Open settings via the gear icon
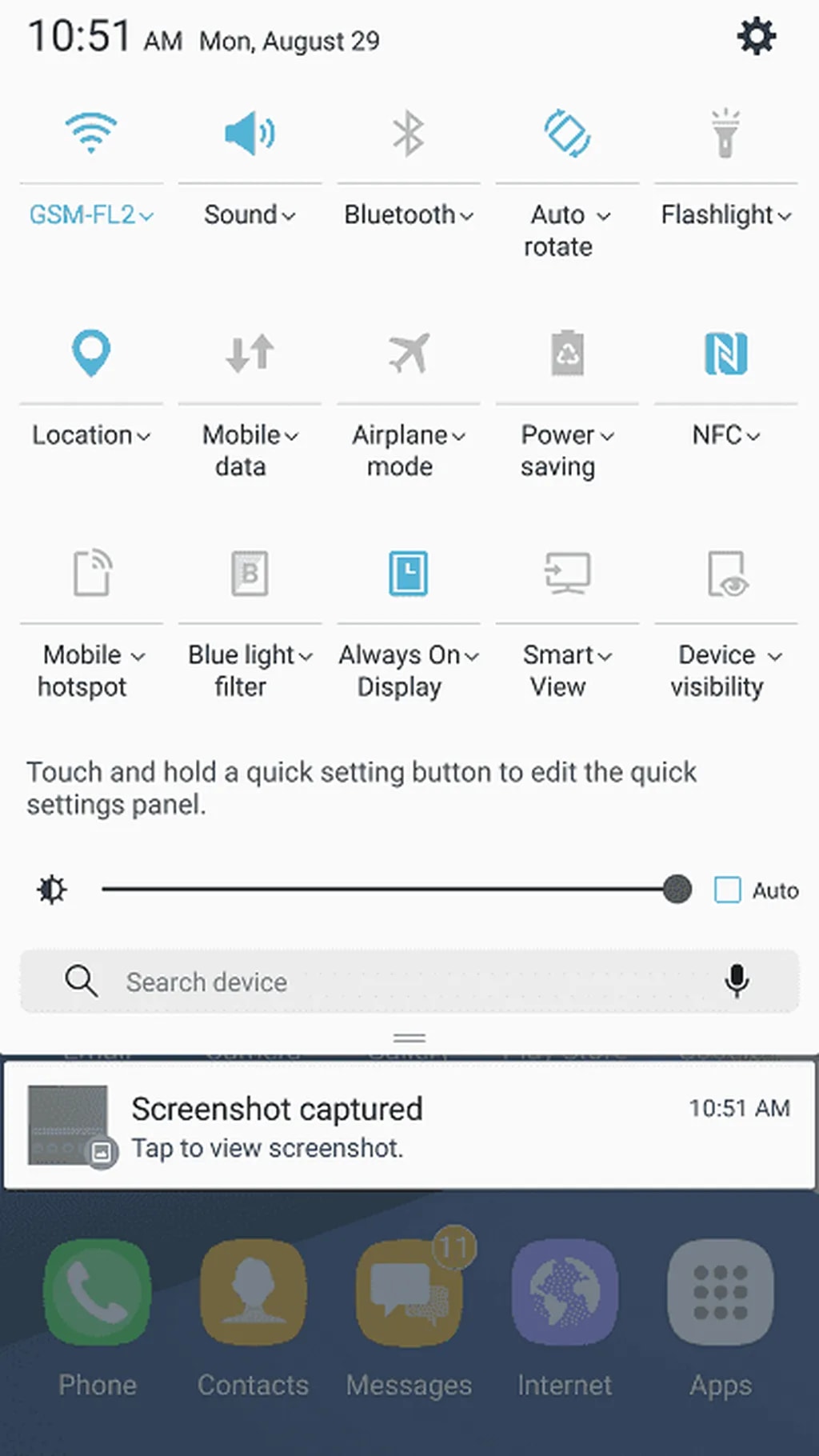The height and width of the screenshot is (1456, 819). 756,37
